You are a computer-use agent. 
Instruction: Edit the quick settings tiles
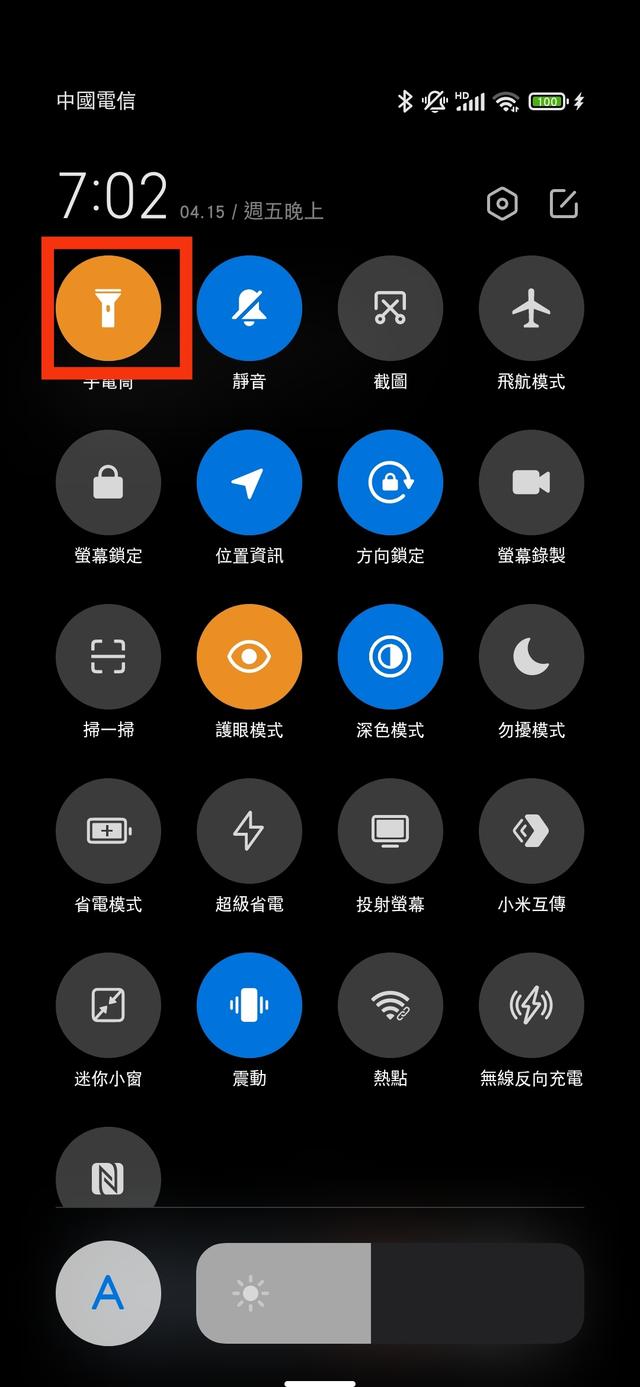(x=564, y=204)
